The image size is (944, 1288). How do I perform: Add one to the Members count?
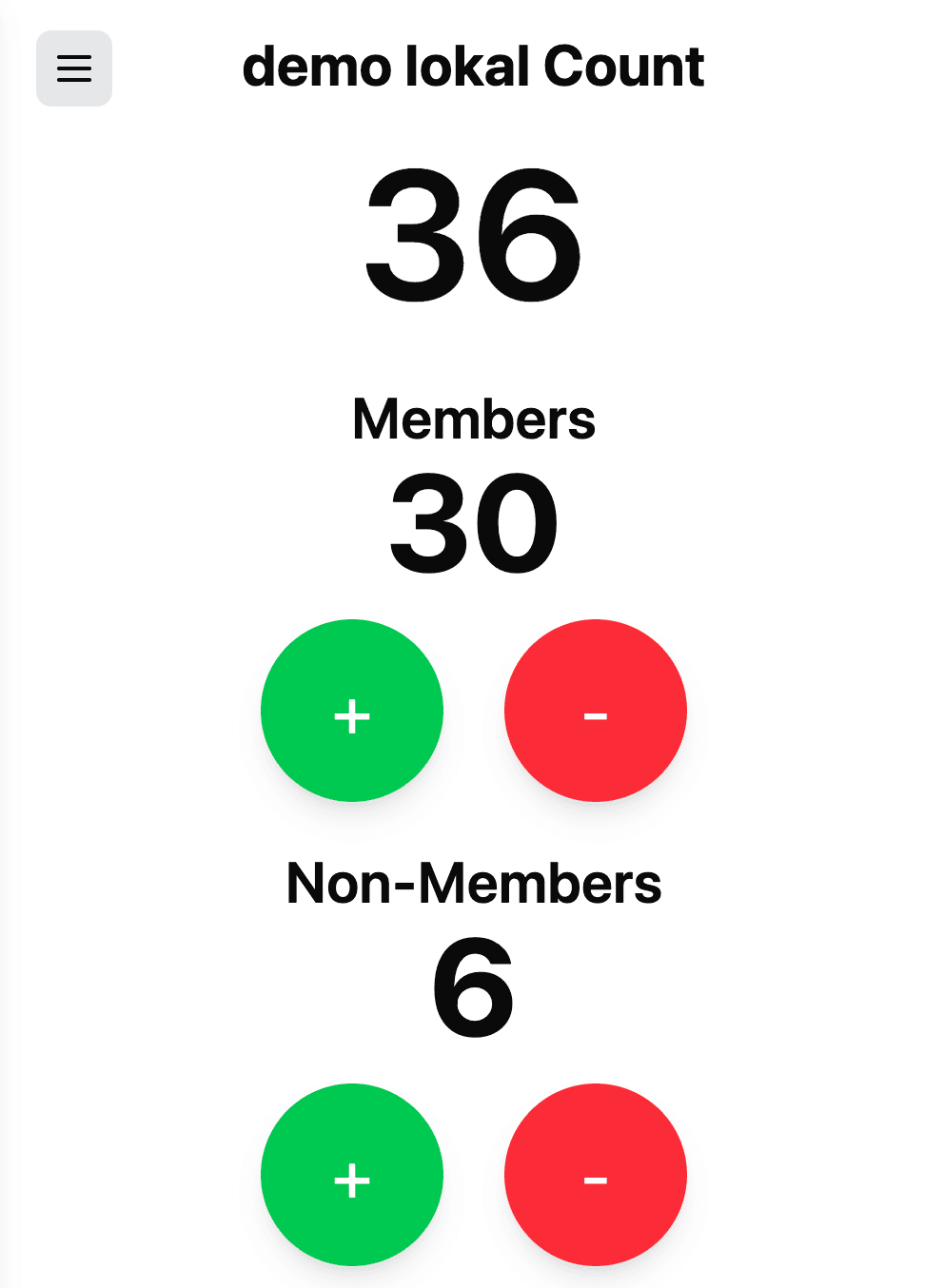[x=352, y=711]
